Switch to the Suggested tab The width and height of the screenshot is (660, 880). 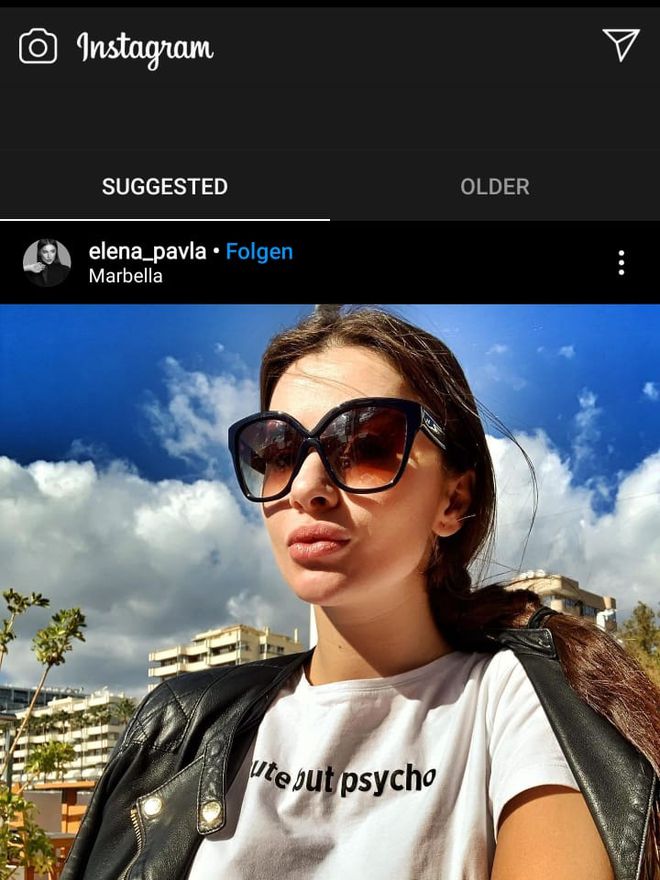click(165, 187)
